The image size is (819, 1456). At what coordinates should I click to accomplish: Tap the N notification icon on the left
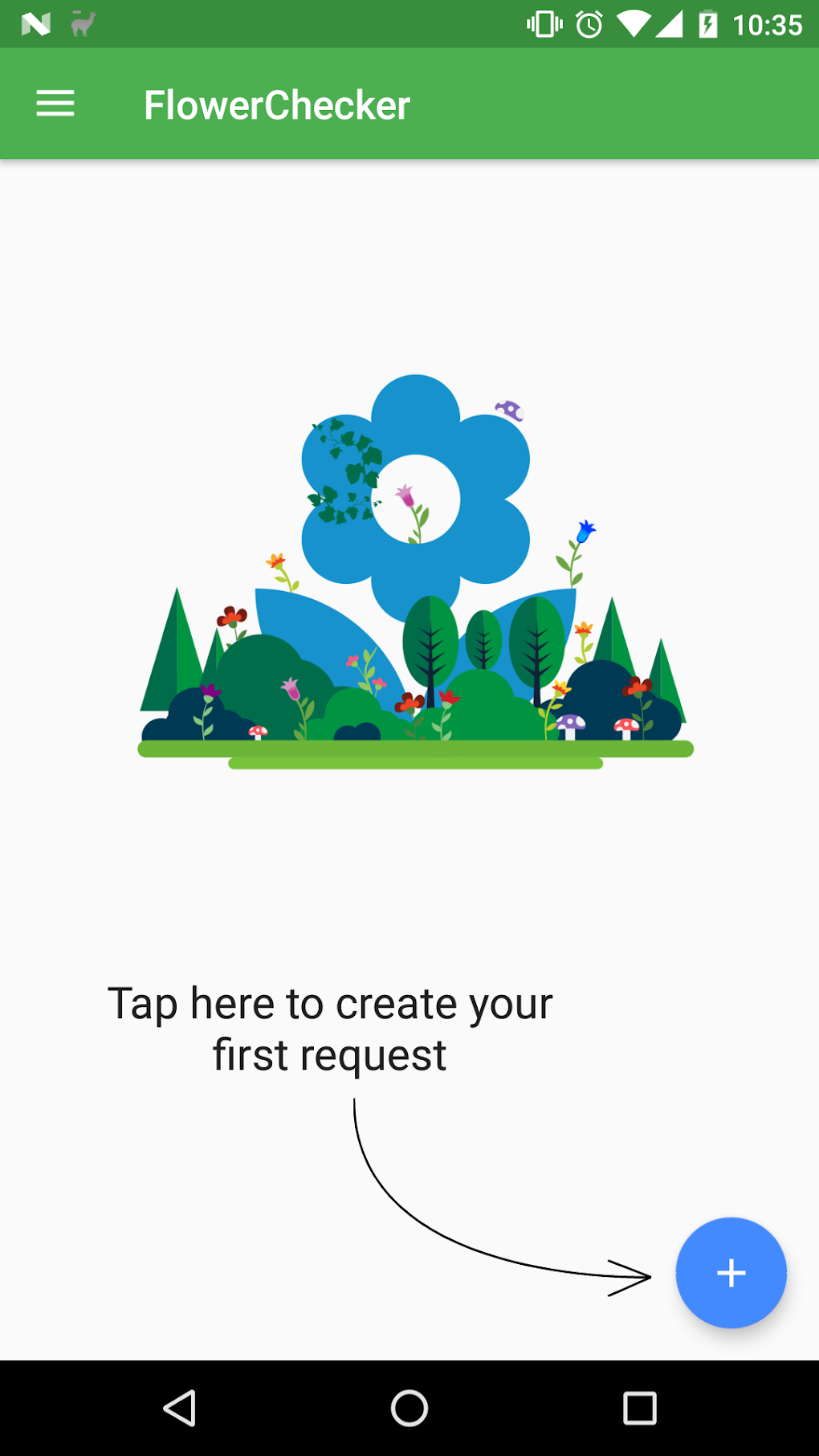pyautogui.click(x=35, y=24)
